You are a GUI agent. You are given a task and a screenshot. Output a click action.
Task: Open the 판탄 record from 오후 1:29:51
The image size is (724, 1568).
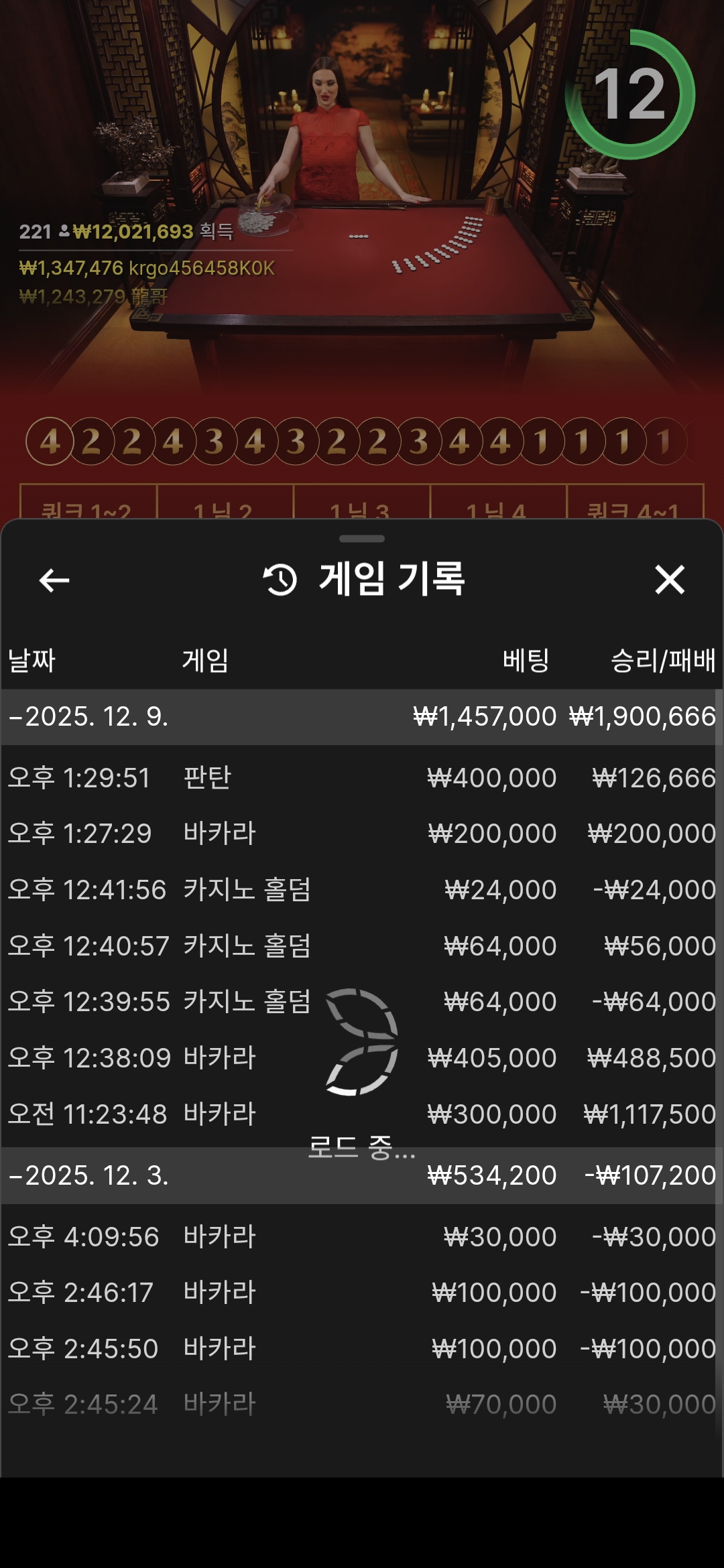pos(362,778)
